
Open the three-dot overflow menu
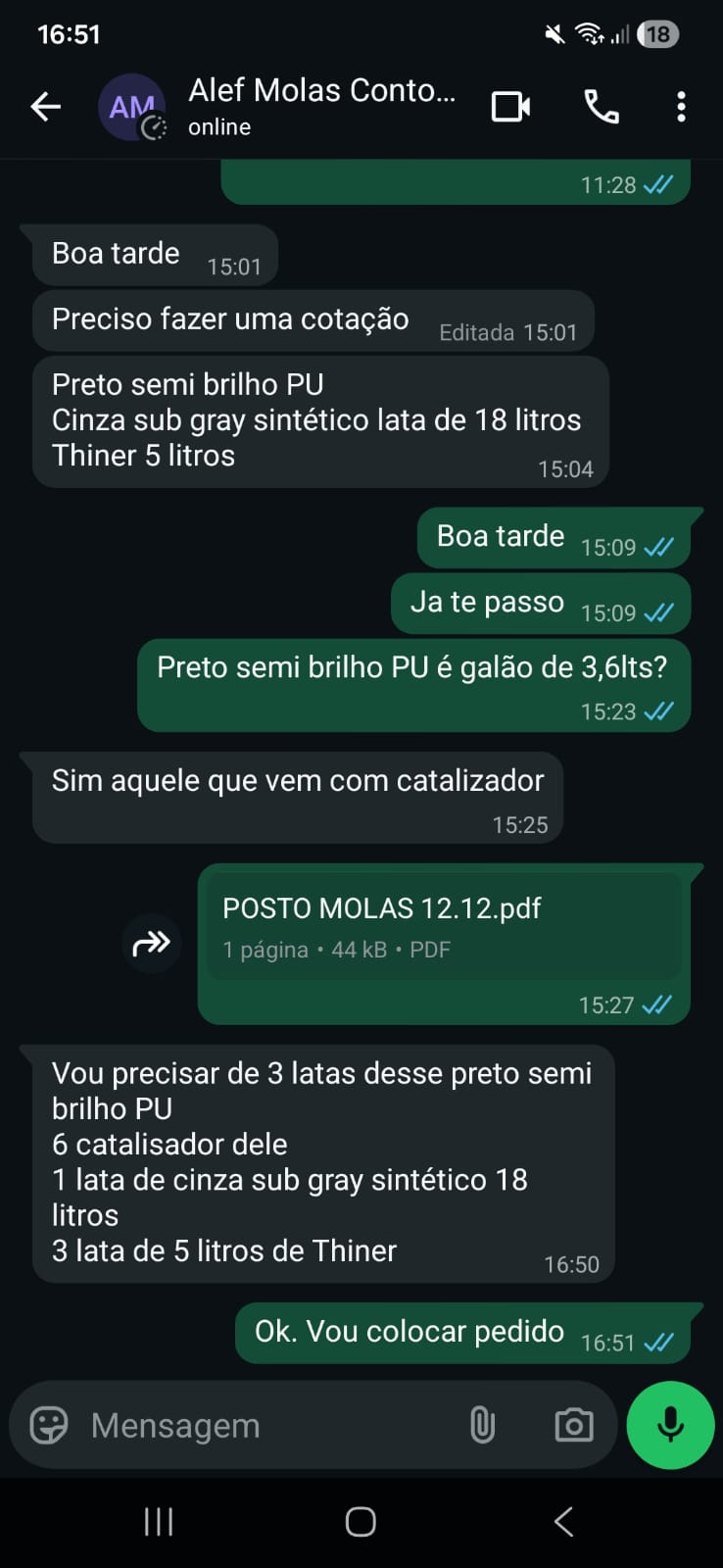point(681,107)
